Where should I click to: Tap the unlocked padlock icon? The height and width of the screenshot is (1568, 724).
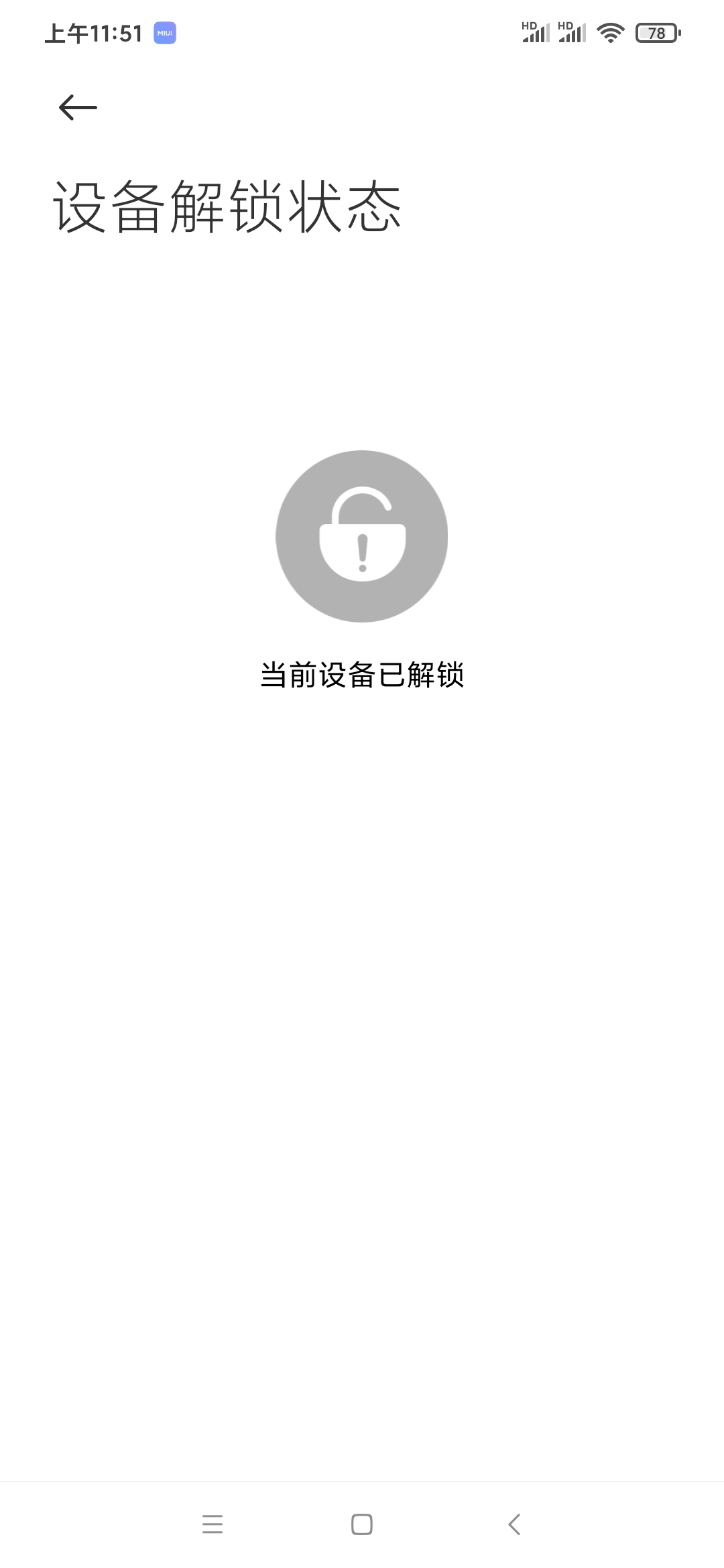pos(361,536)
